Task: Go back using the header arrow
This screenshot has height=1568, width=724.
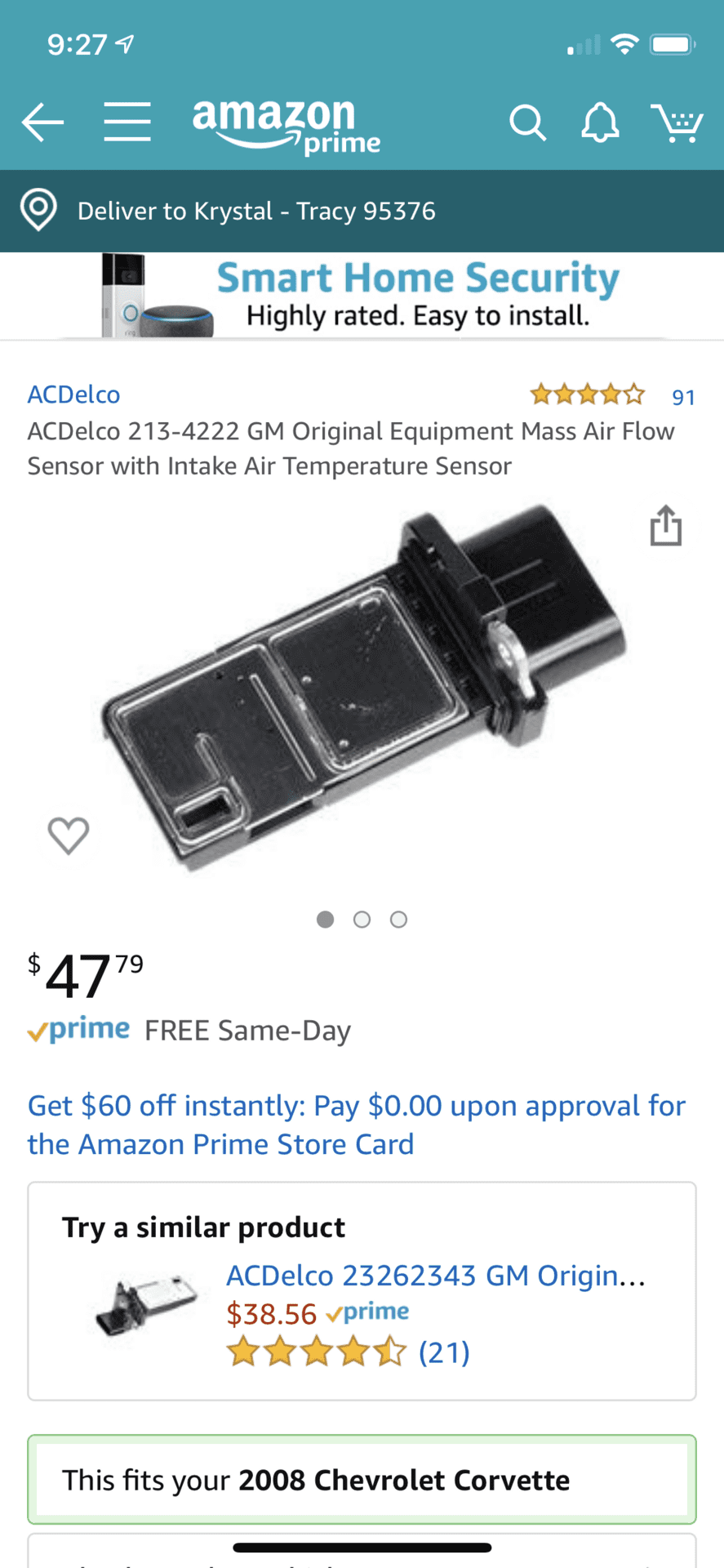Action: 42,122
